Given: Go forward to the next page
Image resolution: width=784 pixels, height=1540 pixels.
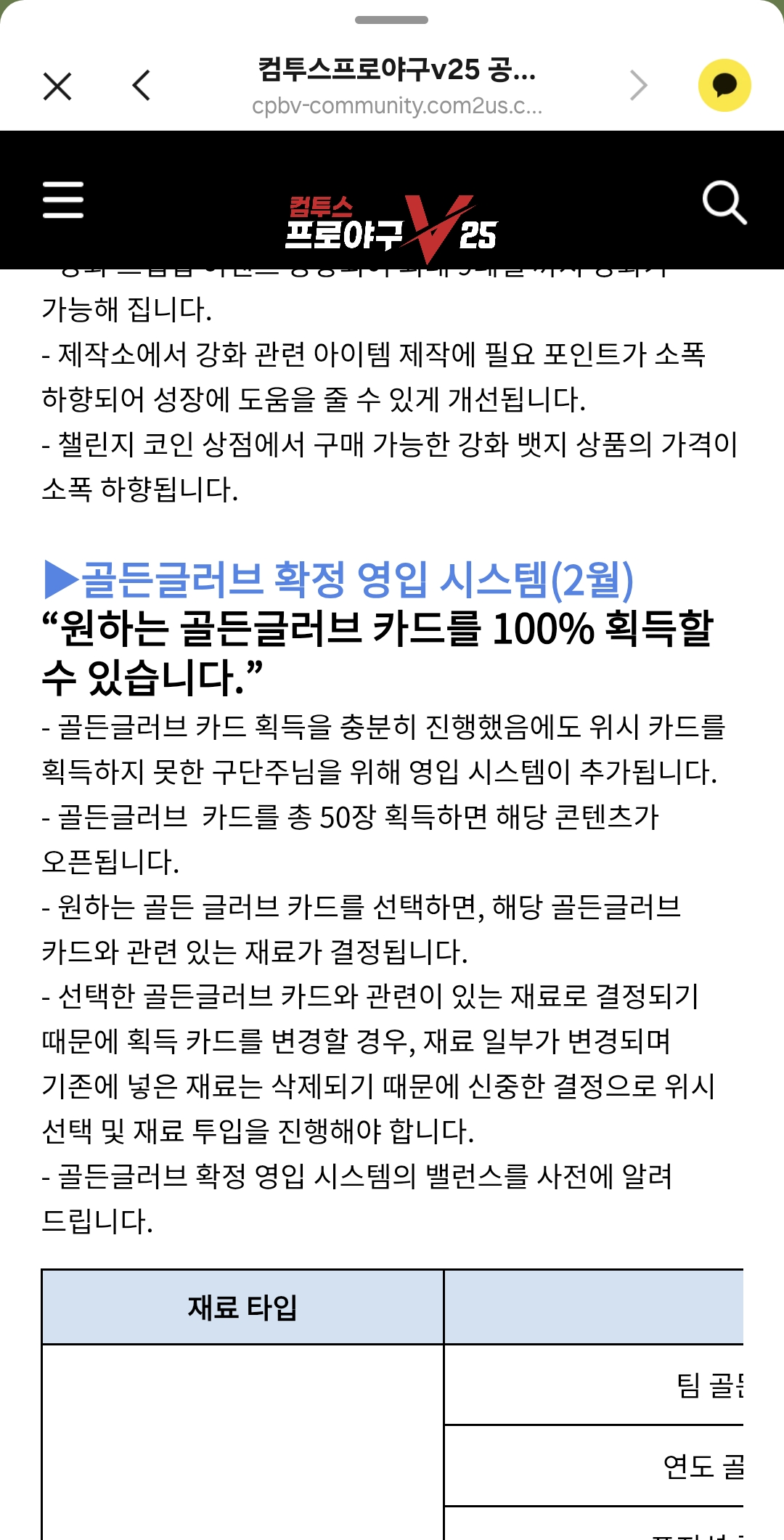Looking at the screenshot, I should pos(638,86).
